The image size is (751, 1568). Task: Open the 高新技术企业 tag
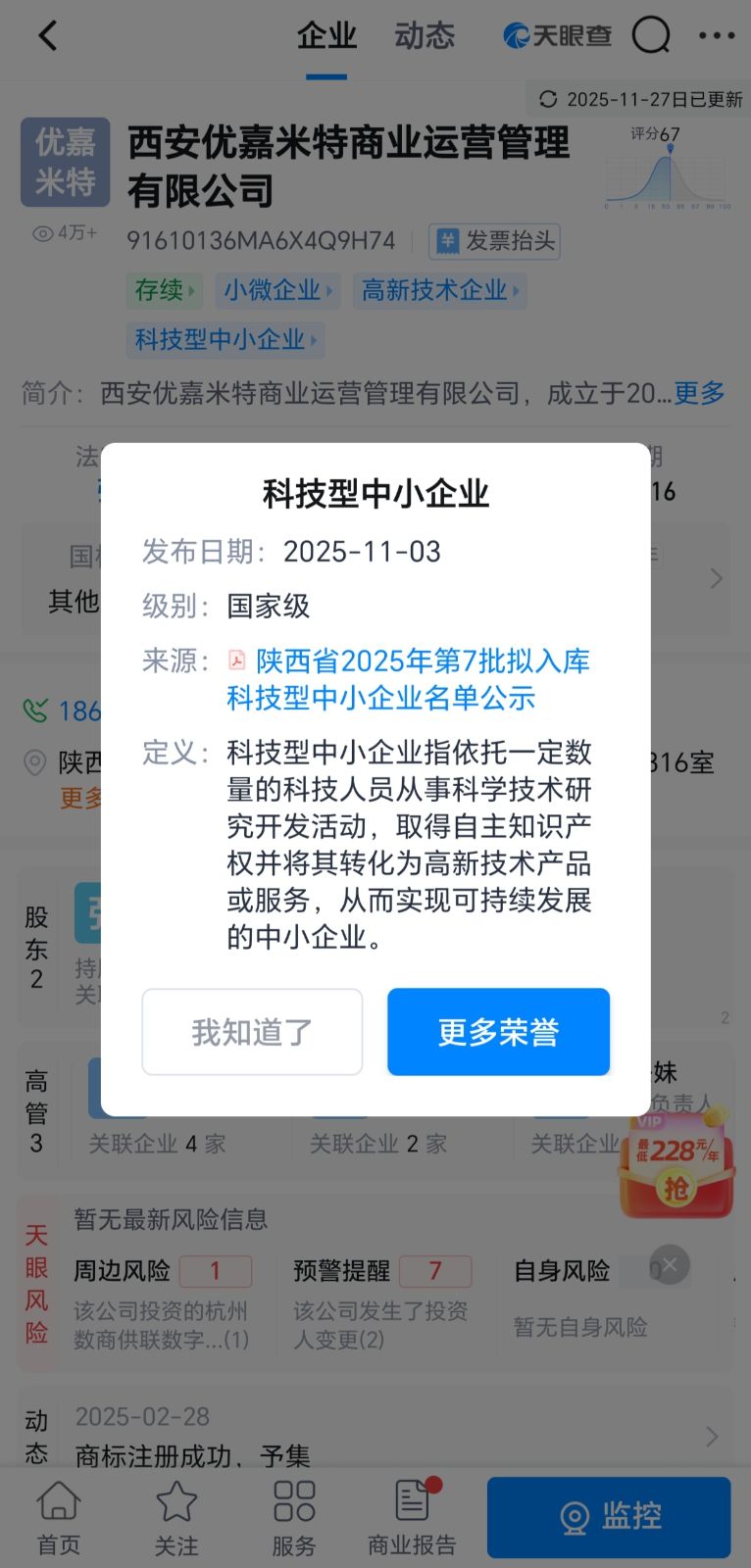pos(439,290)
